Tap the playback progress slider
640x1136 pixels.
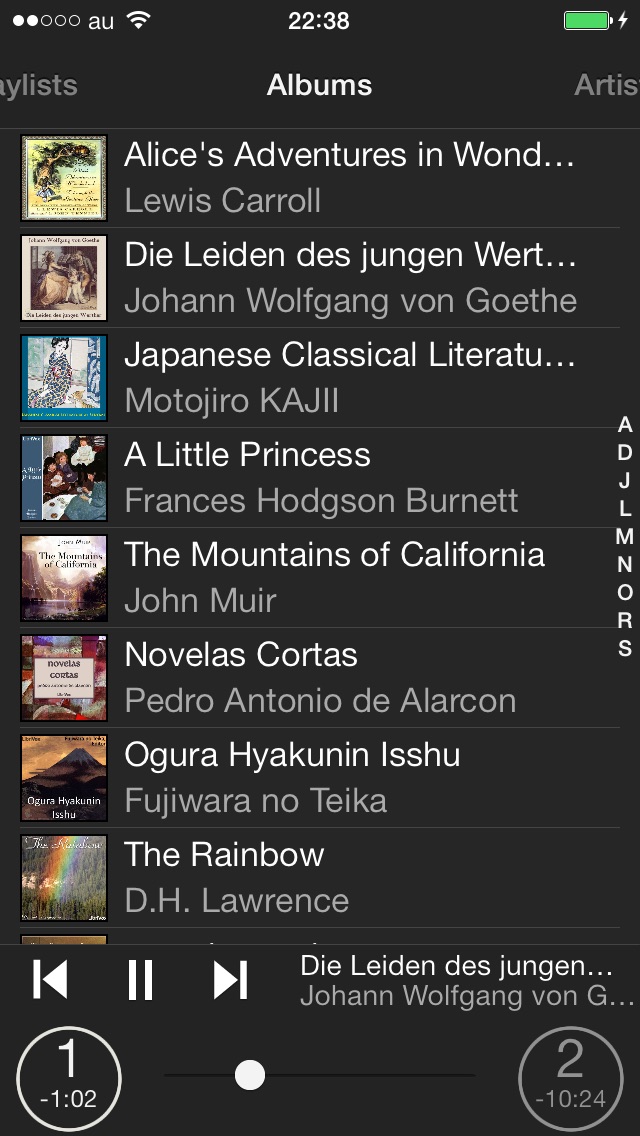(320, 1076)
